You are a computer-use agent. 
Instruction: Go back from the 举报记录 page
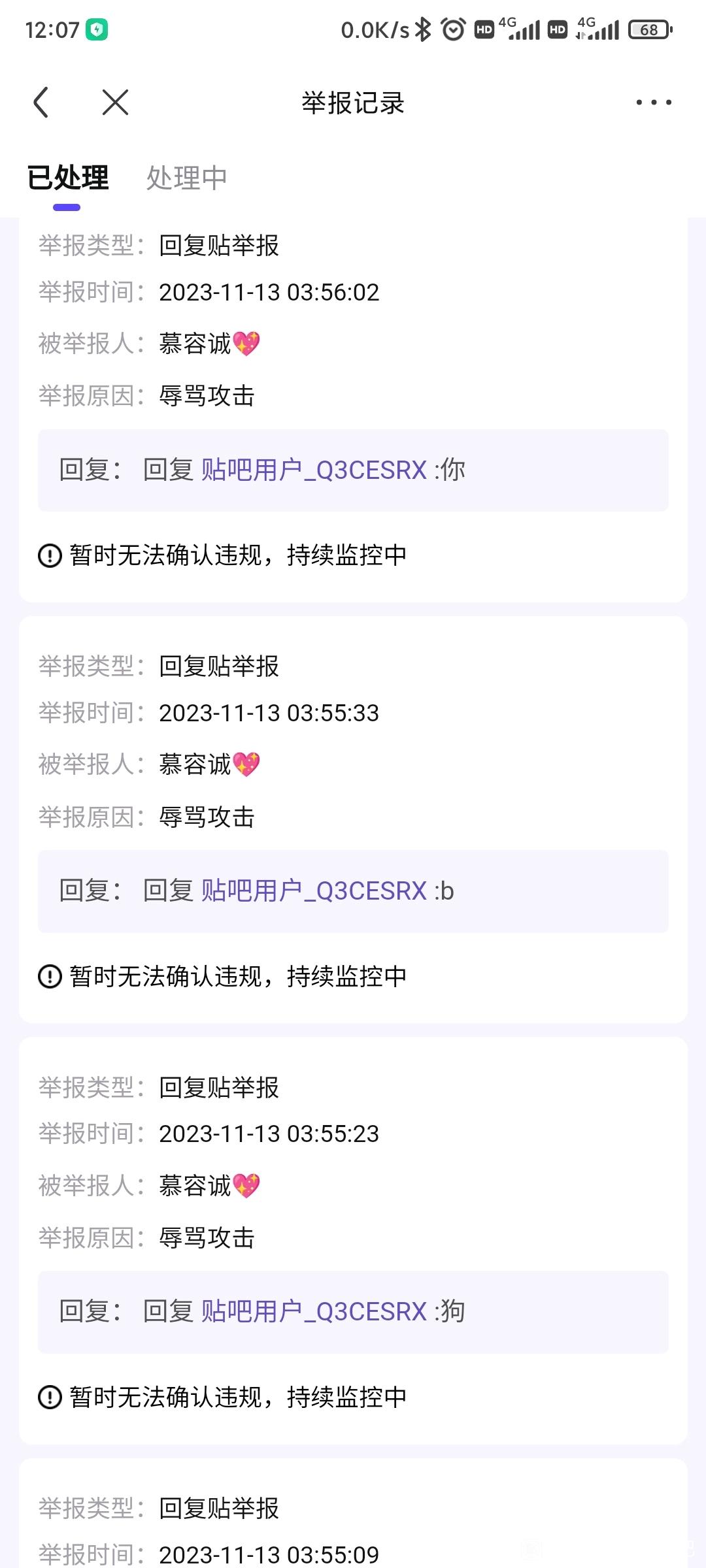pos(41,103)
